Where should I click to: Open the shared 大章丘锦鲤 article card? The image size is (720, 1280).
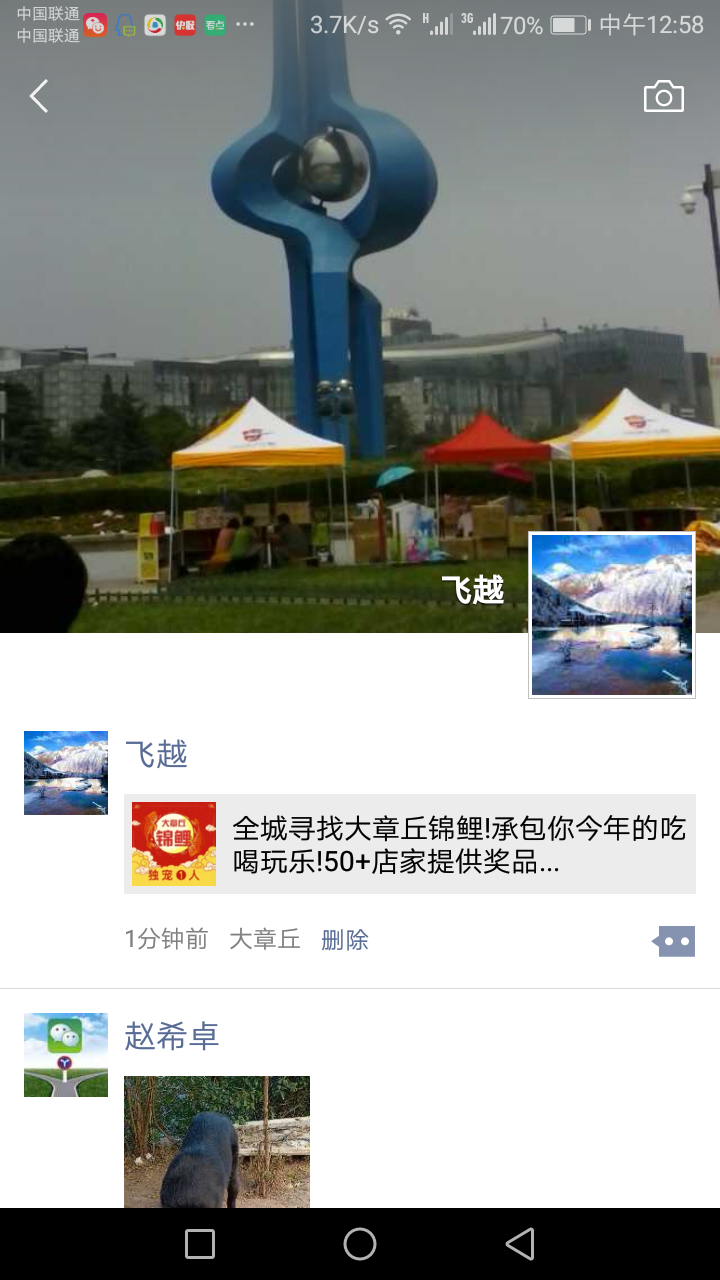[x=410, y=844]
